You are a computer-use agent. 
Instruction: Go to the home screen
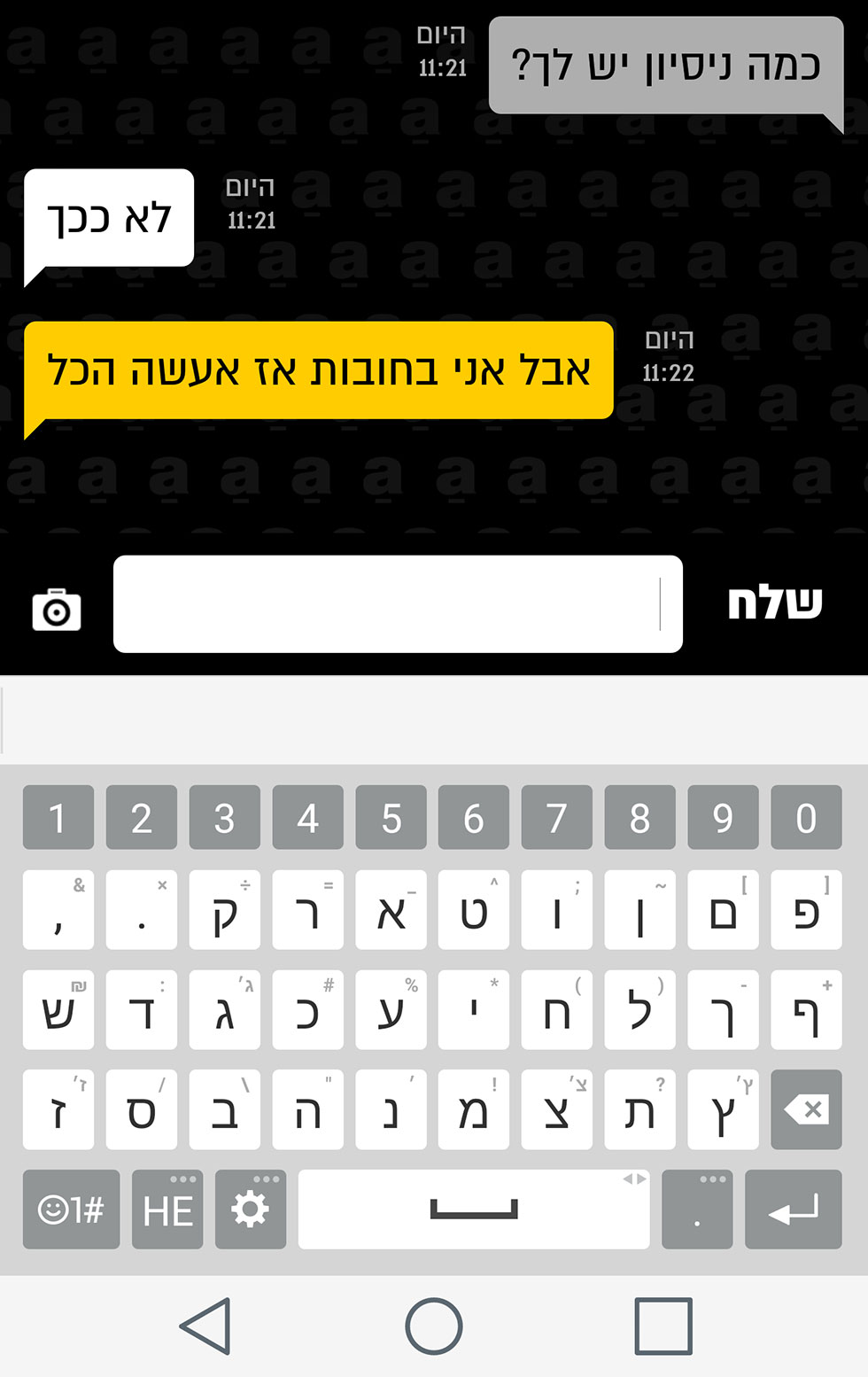tap(433, 1326)
